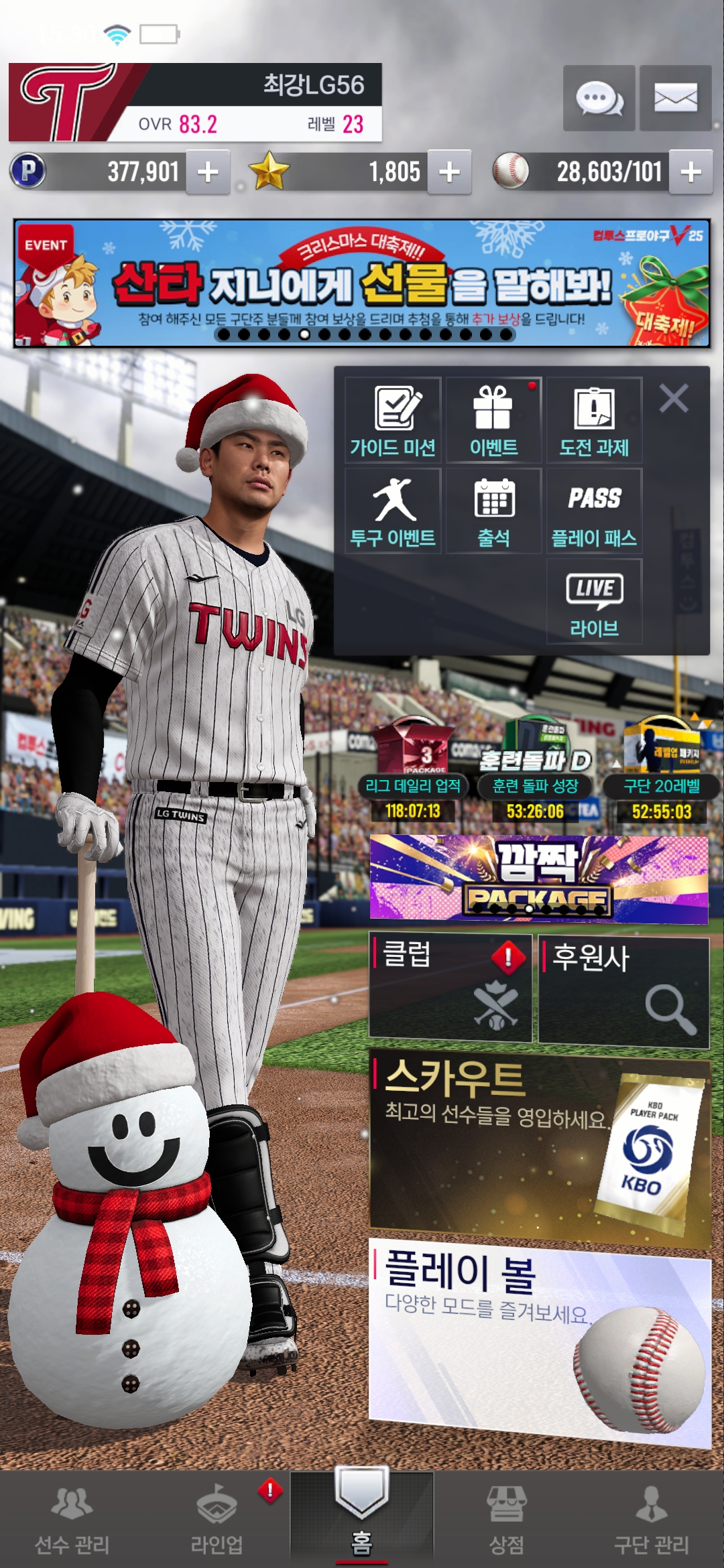Open 투구 이벤트
Image resolution: width=724 pixels, height=1568 pixels.
coord(393,511)
